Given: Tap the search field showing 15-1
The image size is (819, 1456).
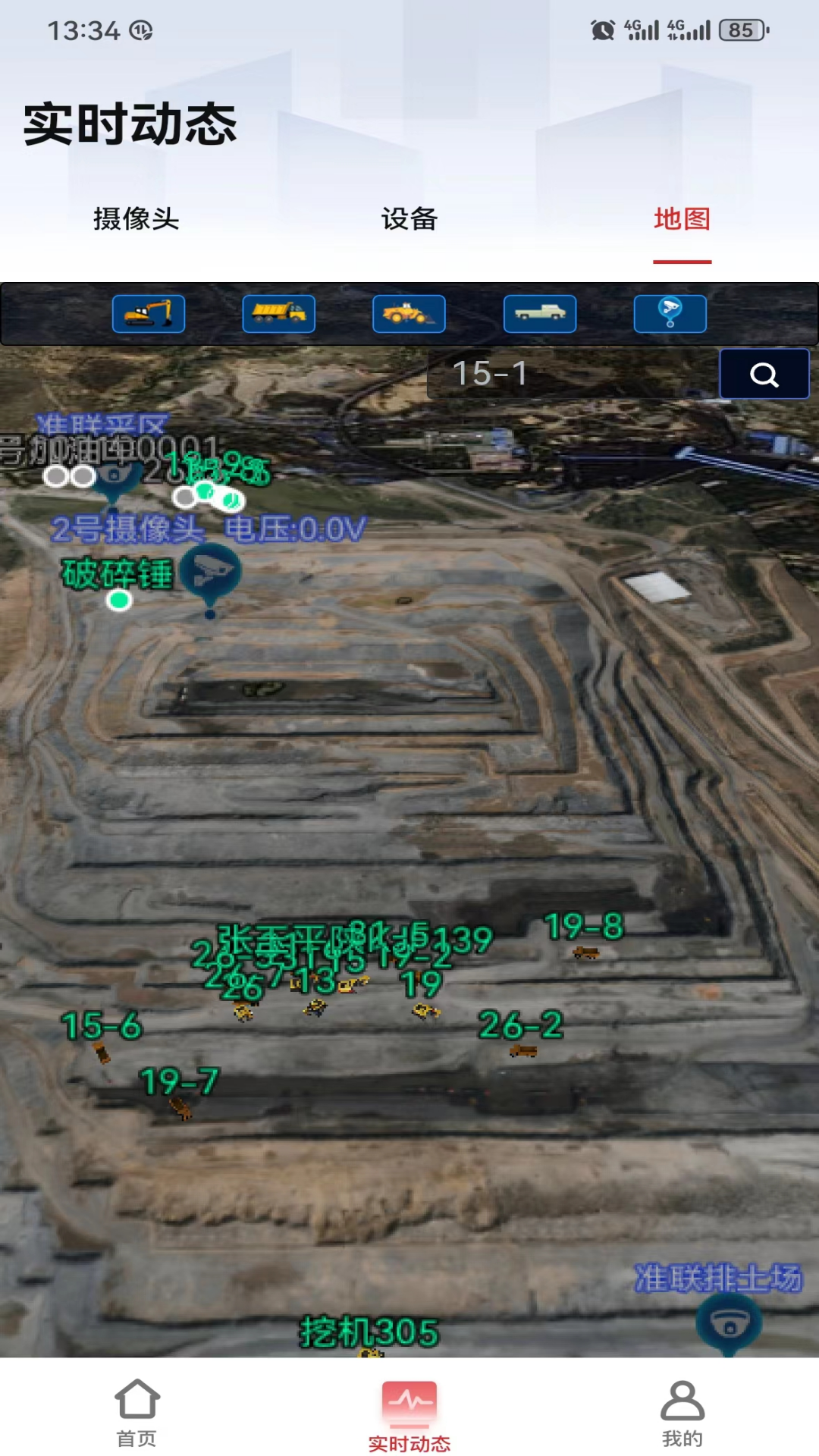Looking at the screenshot, I should click(573, 374).
